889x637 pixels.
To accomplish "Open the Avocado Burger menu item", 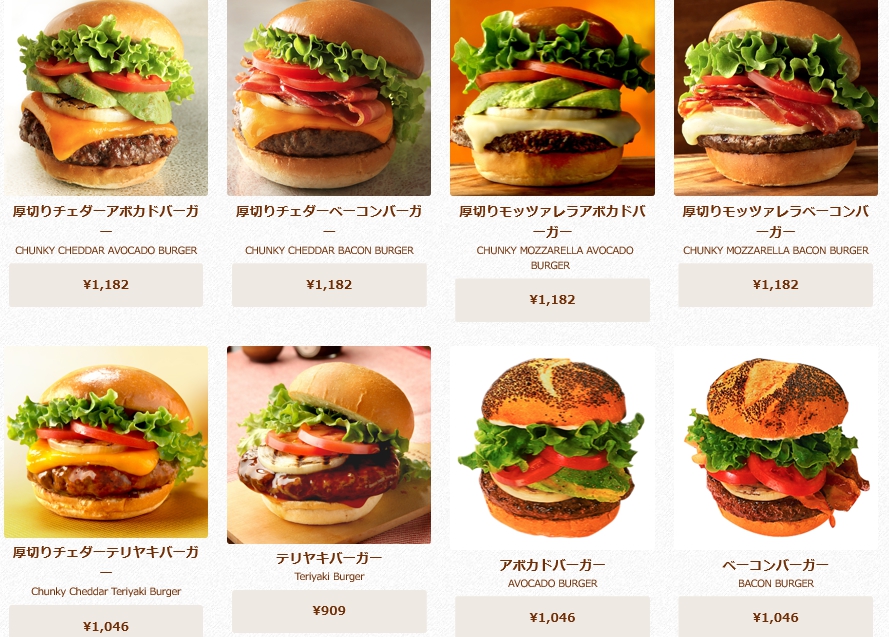I will (x=552, y=448).
